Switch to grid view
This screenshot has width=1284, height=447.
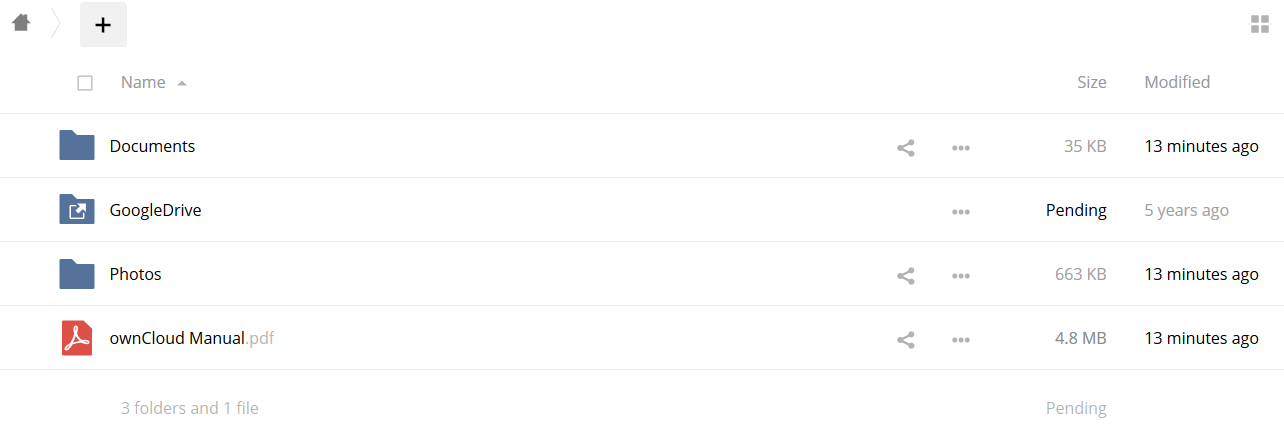tap(1259, 25)
